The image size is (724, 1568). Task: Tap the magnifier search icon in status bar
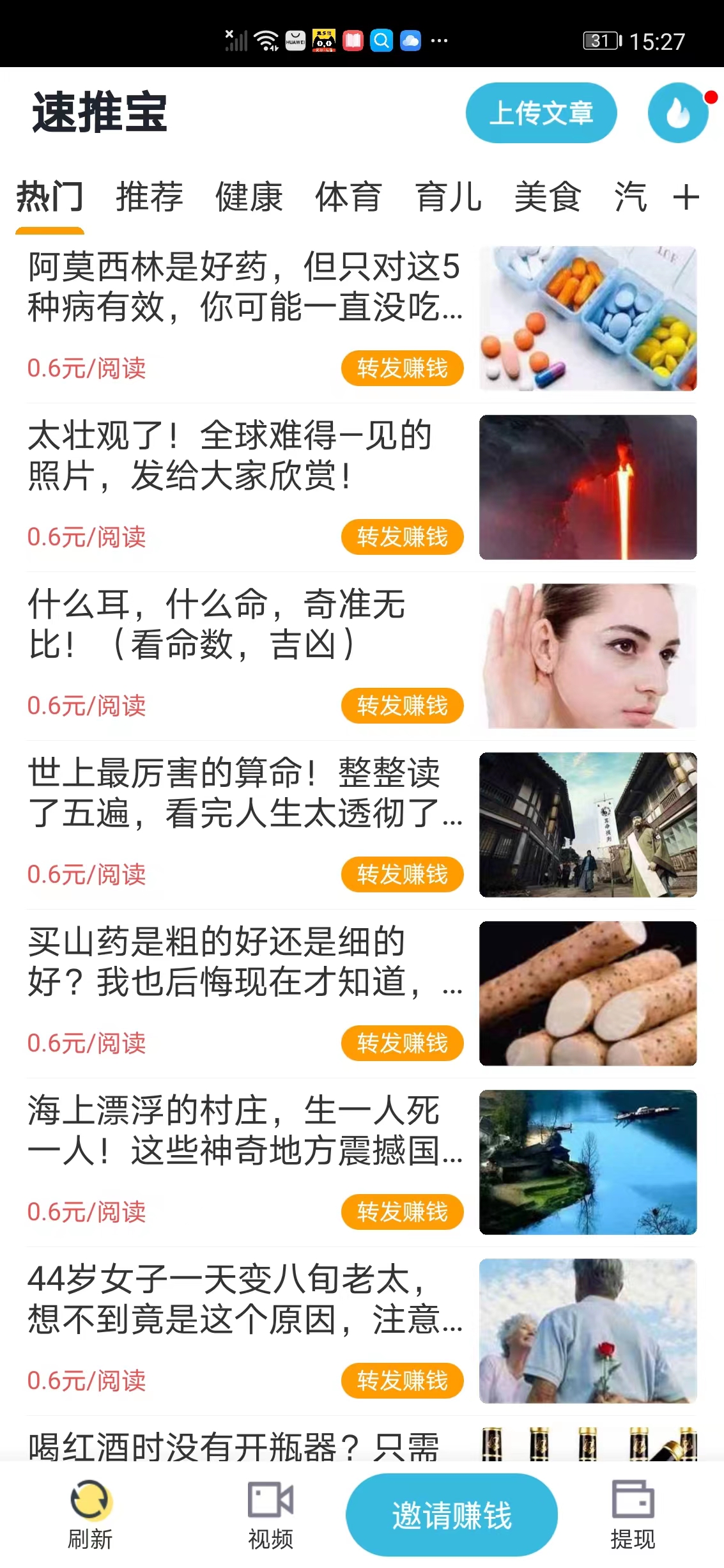pos(381,42)
